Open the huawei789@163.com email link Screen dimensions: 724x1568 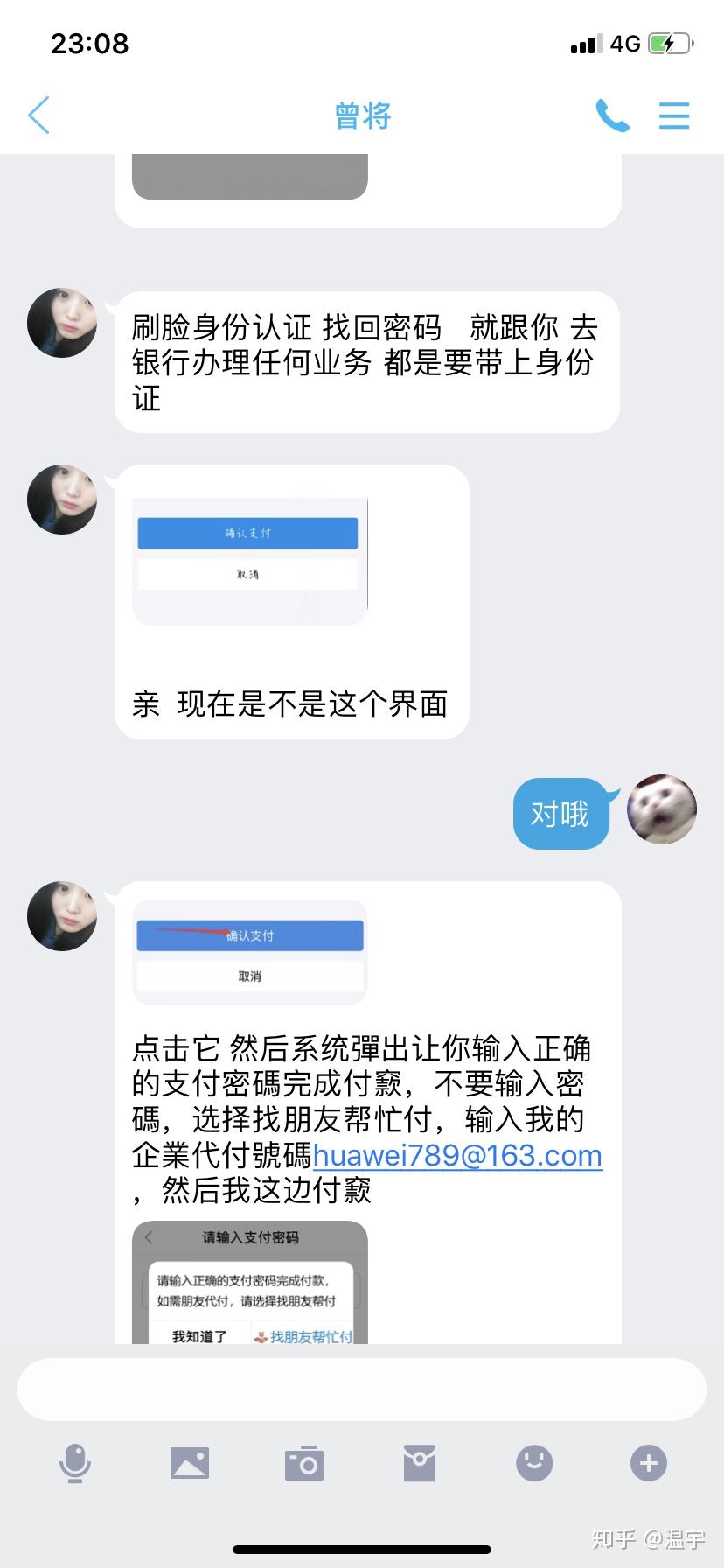(457, 1155)
